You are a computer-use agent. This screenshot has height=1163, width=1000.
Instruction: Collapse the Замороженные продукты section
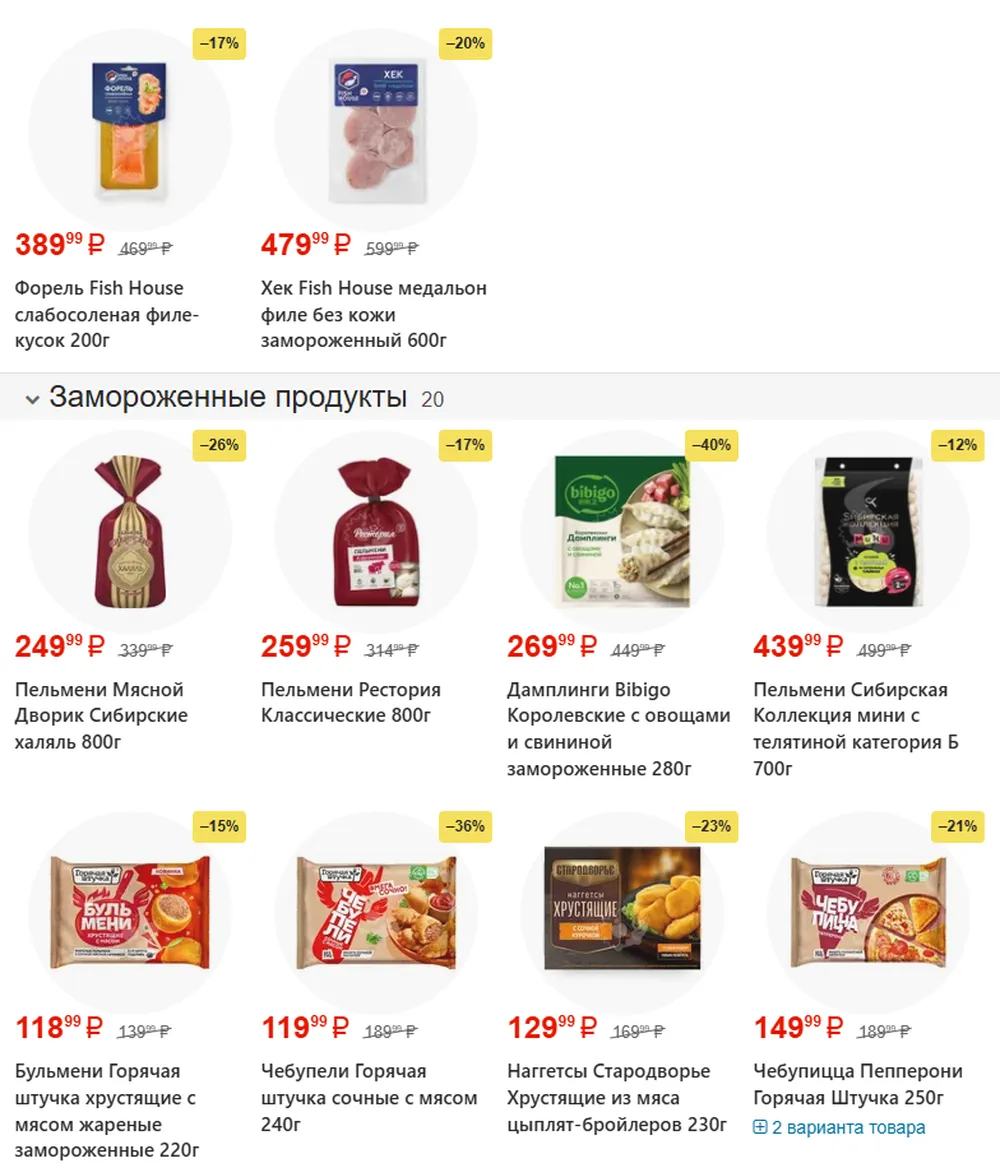(x=32, y=399)
